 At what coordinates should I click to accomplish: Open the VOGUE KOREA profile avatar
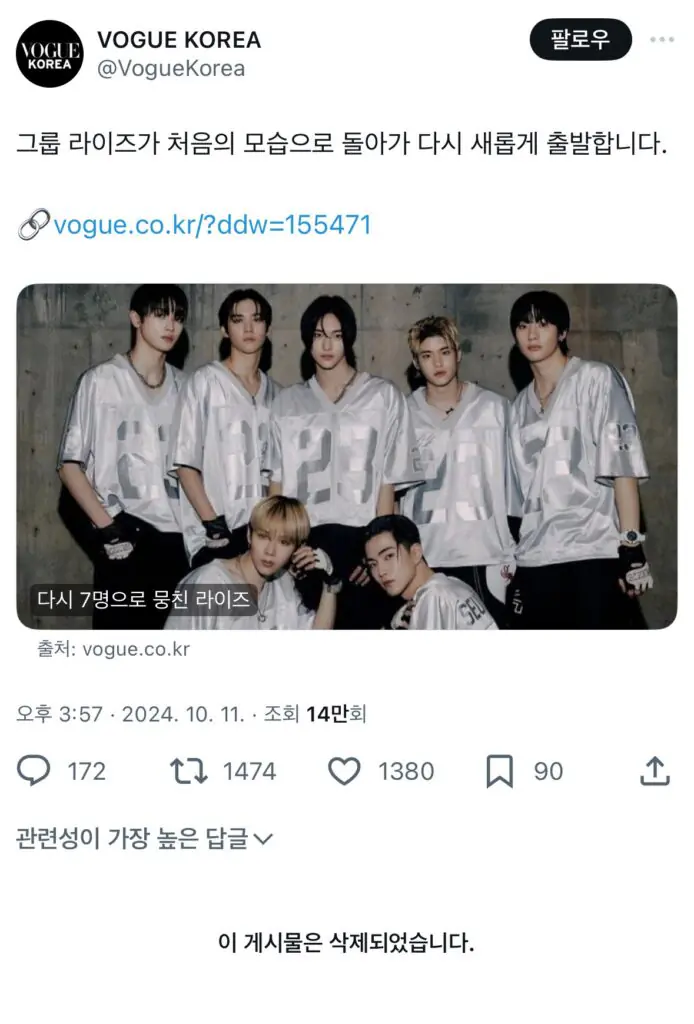pyautogui.click(x=50, y=53)
